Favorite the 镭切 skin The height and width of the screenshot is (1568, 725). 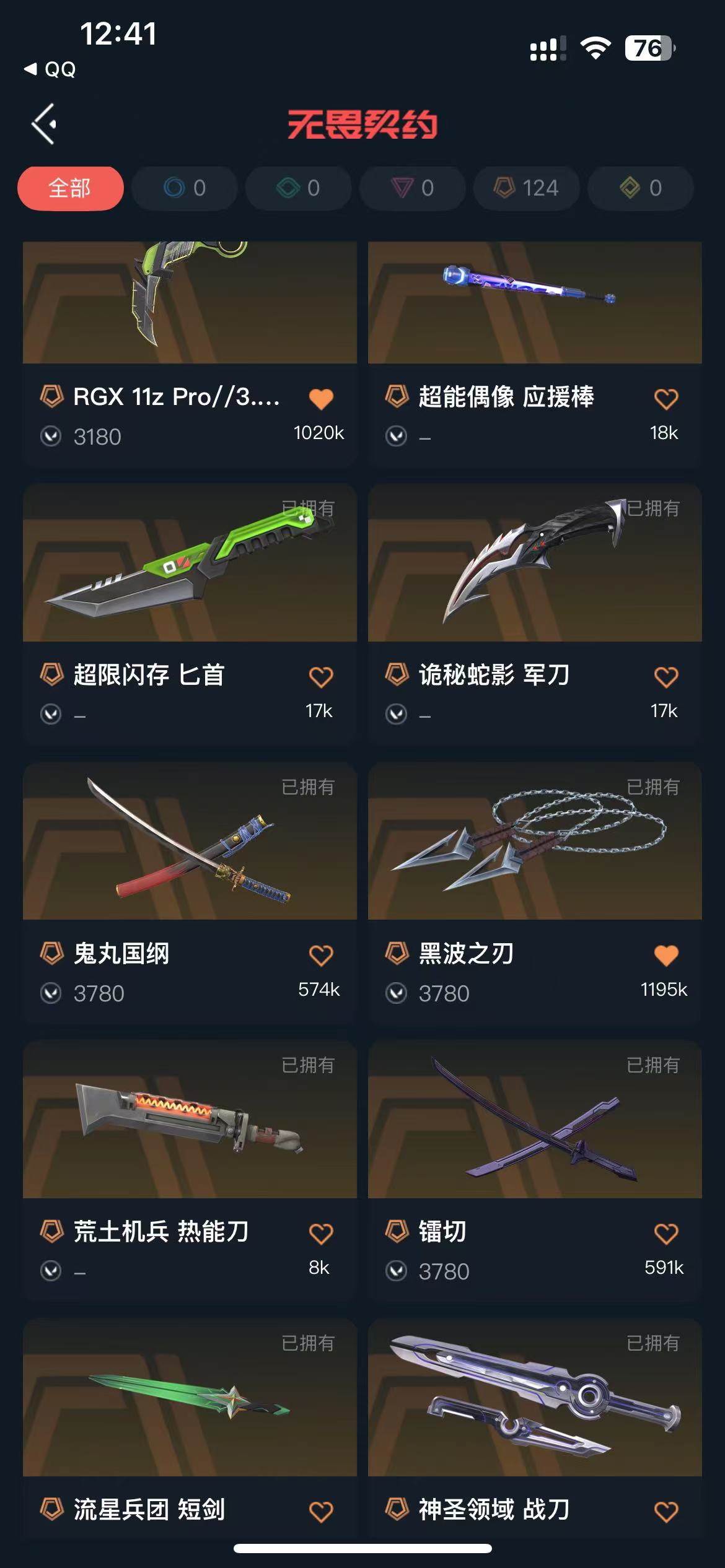coord(666,1234)
